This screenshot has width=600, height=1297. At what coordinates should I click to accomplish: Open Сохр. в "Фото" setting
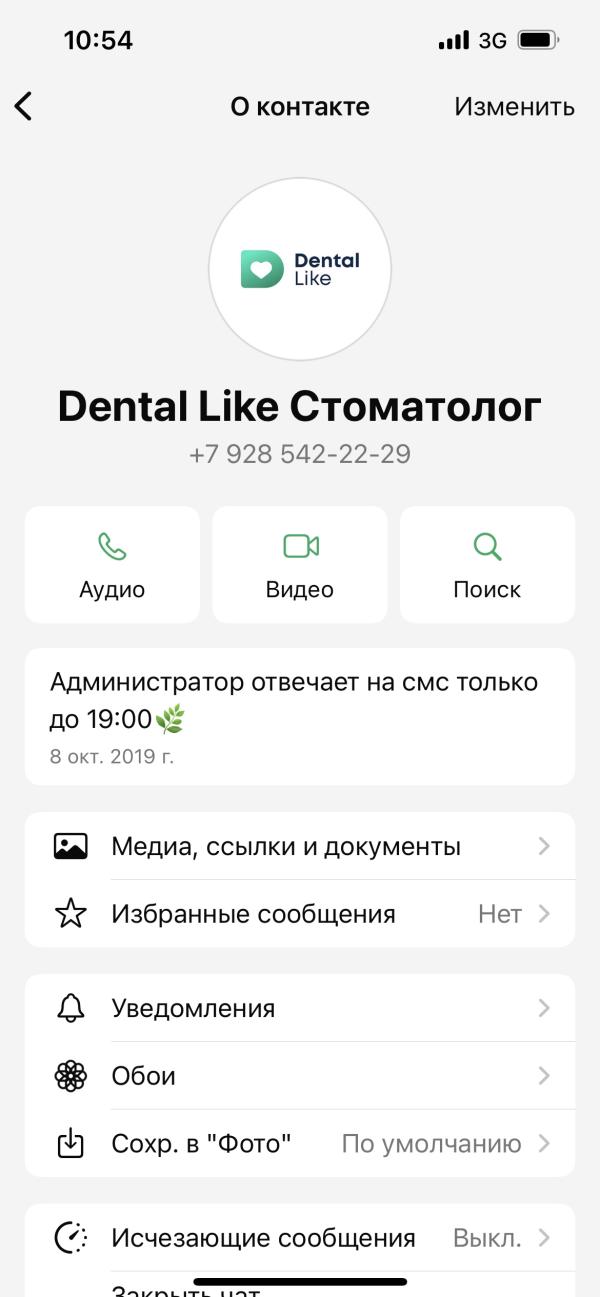(x=300, y=1143)
